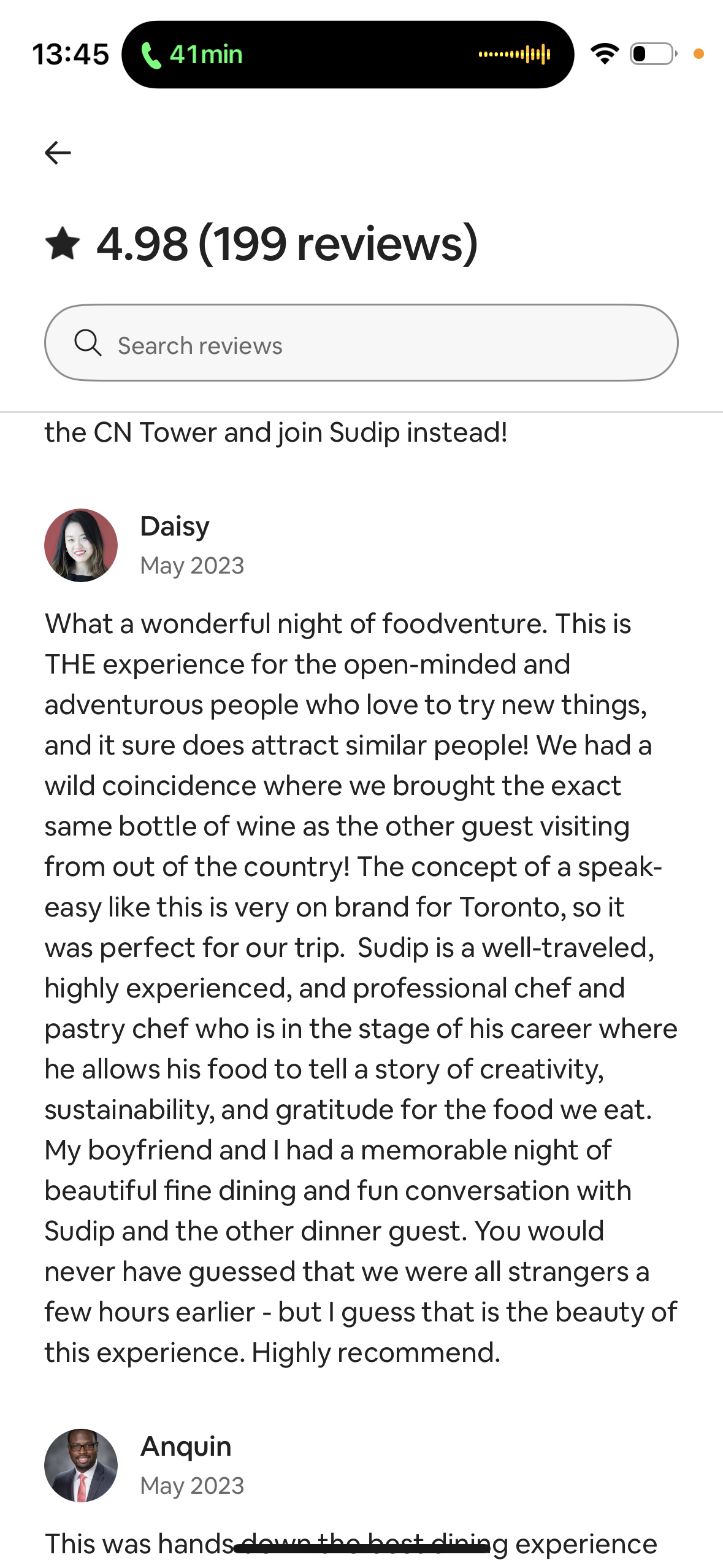Go back using the arrow icon
Image resolution: width=723 pixels, height=1568 pixels.
pos(58,153)
